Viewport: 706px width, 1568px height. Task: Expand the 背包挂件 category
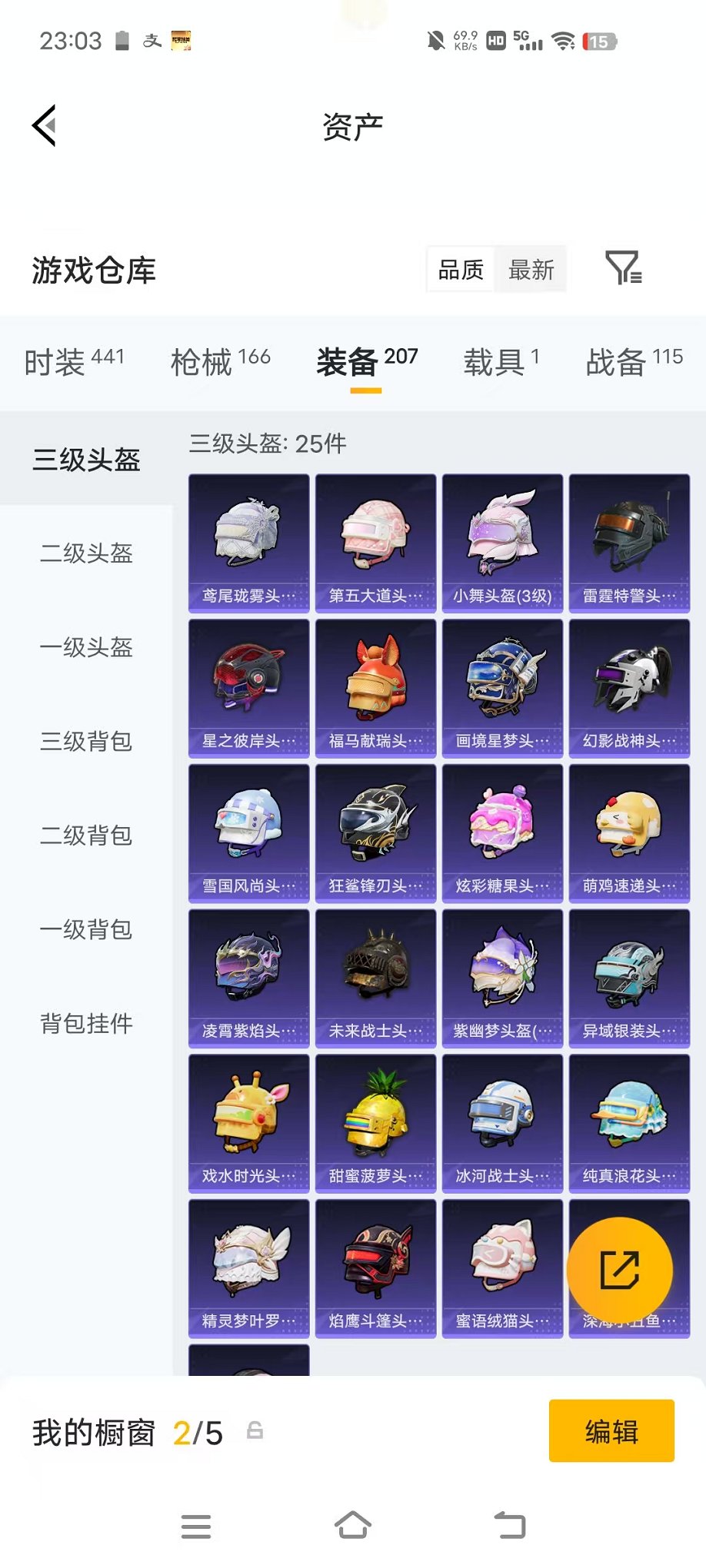click(x=85, y=1024)
